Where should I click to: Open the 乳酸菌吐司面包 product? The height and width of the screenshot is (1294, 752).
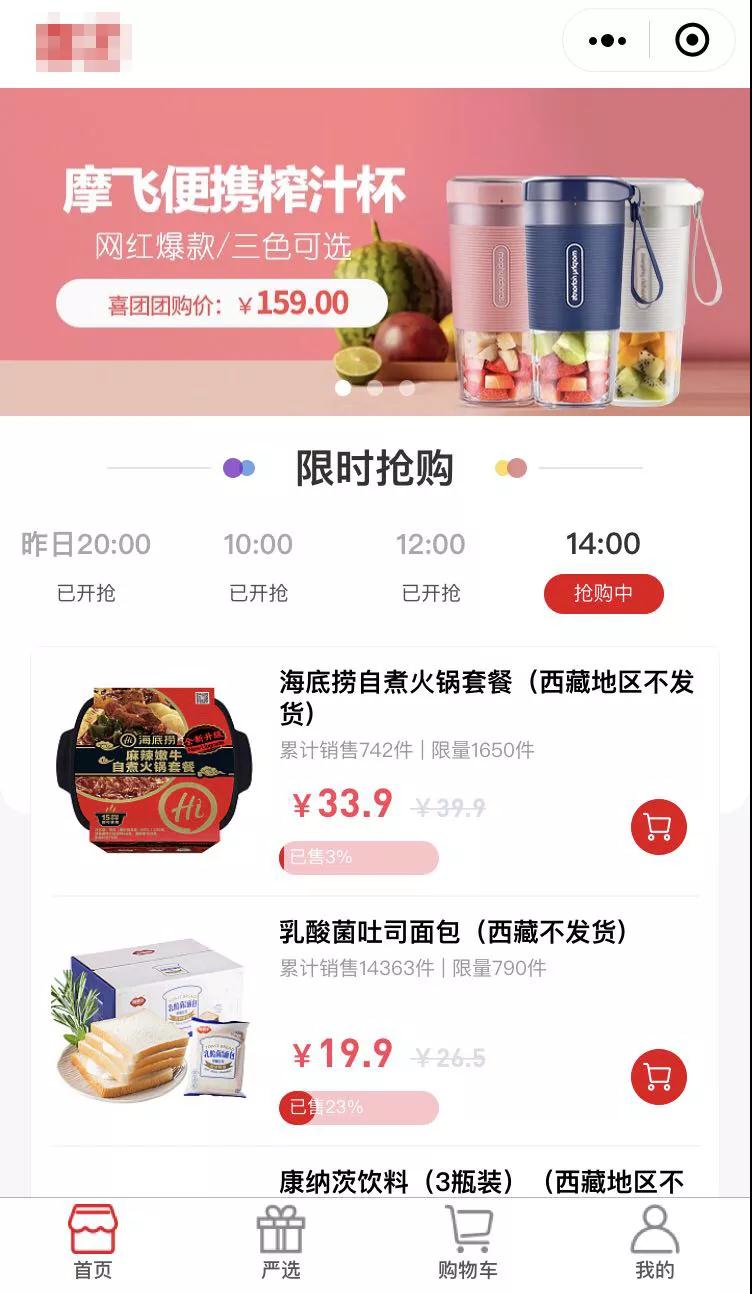pyautogui.click(x=454, y=932)
